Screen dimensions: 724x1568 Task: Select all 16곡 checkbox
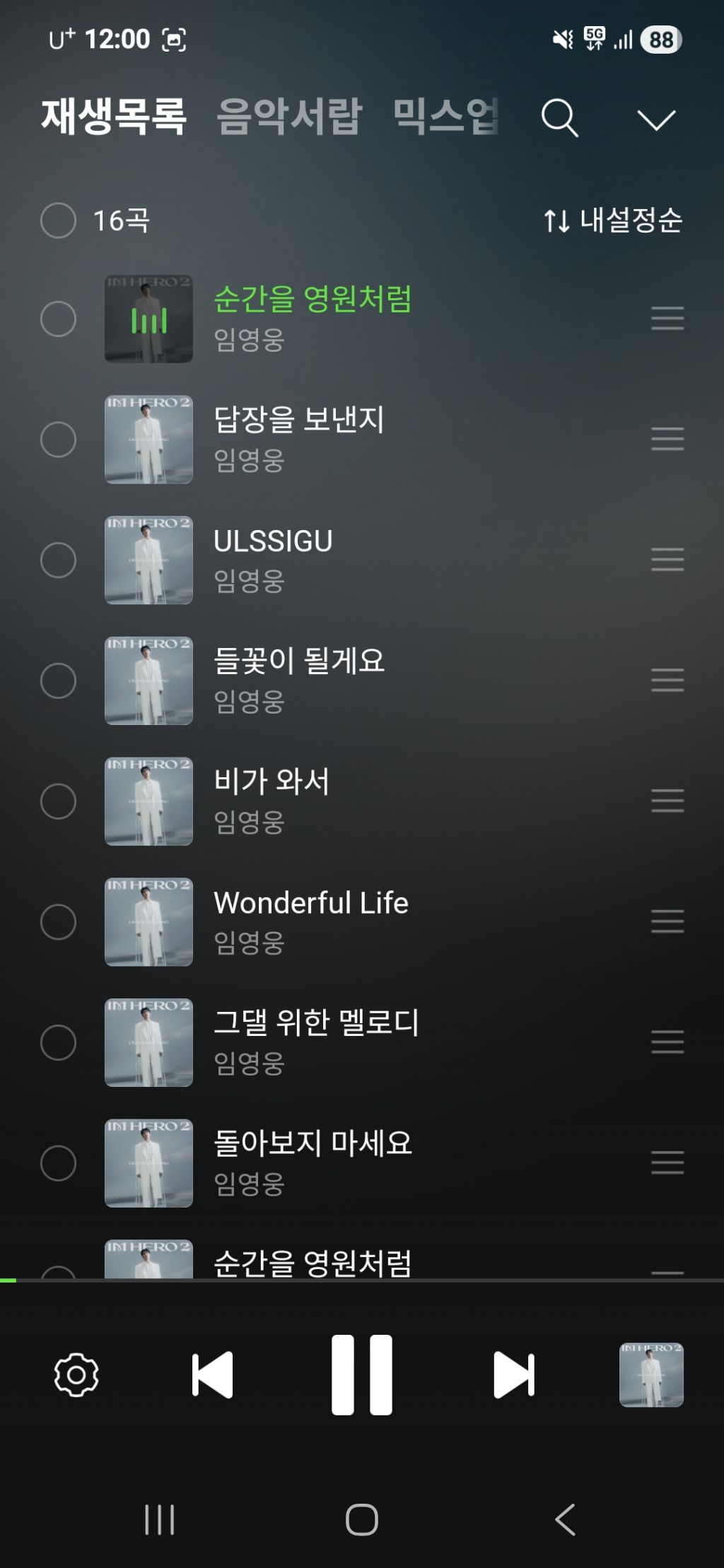tap(59, 220)
